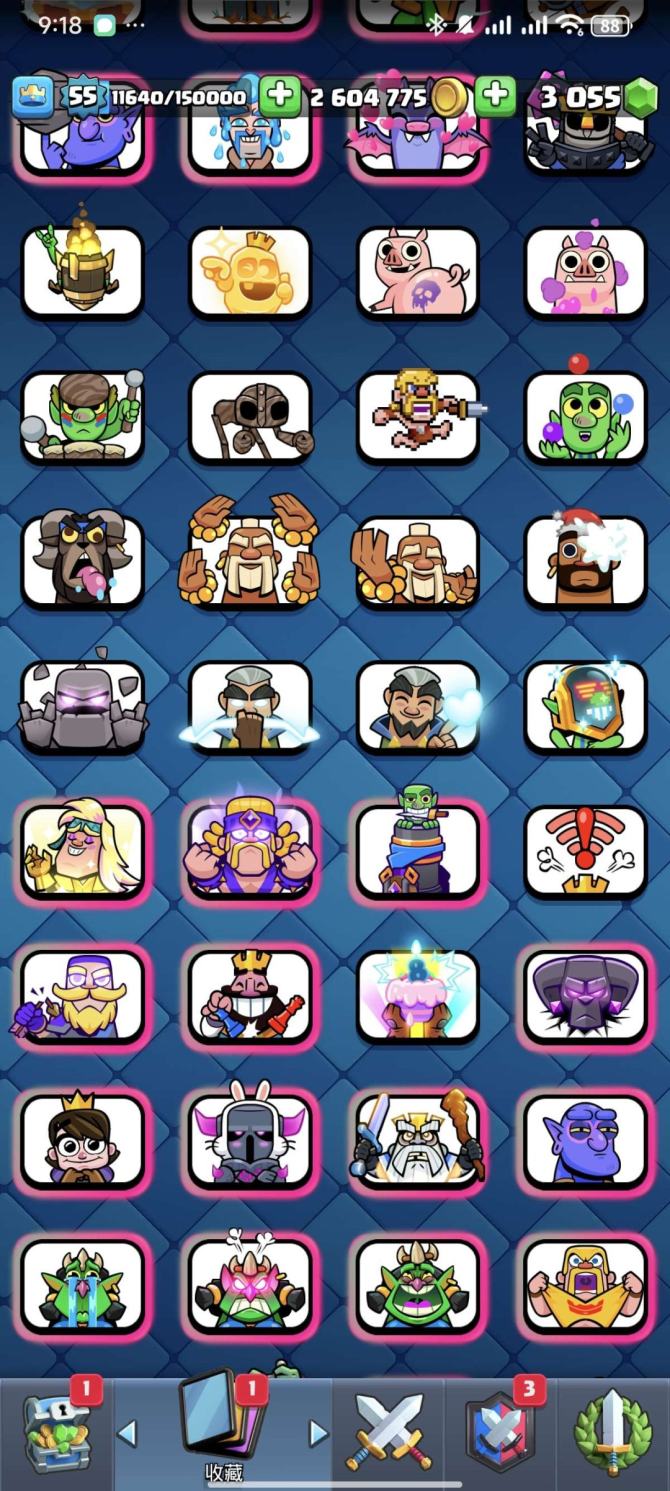This screenshot has width=670, height=1491.
Task: Select the bunny-ear P.E.K.K.A emote
Action: pos(250,1140)
